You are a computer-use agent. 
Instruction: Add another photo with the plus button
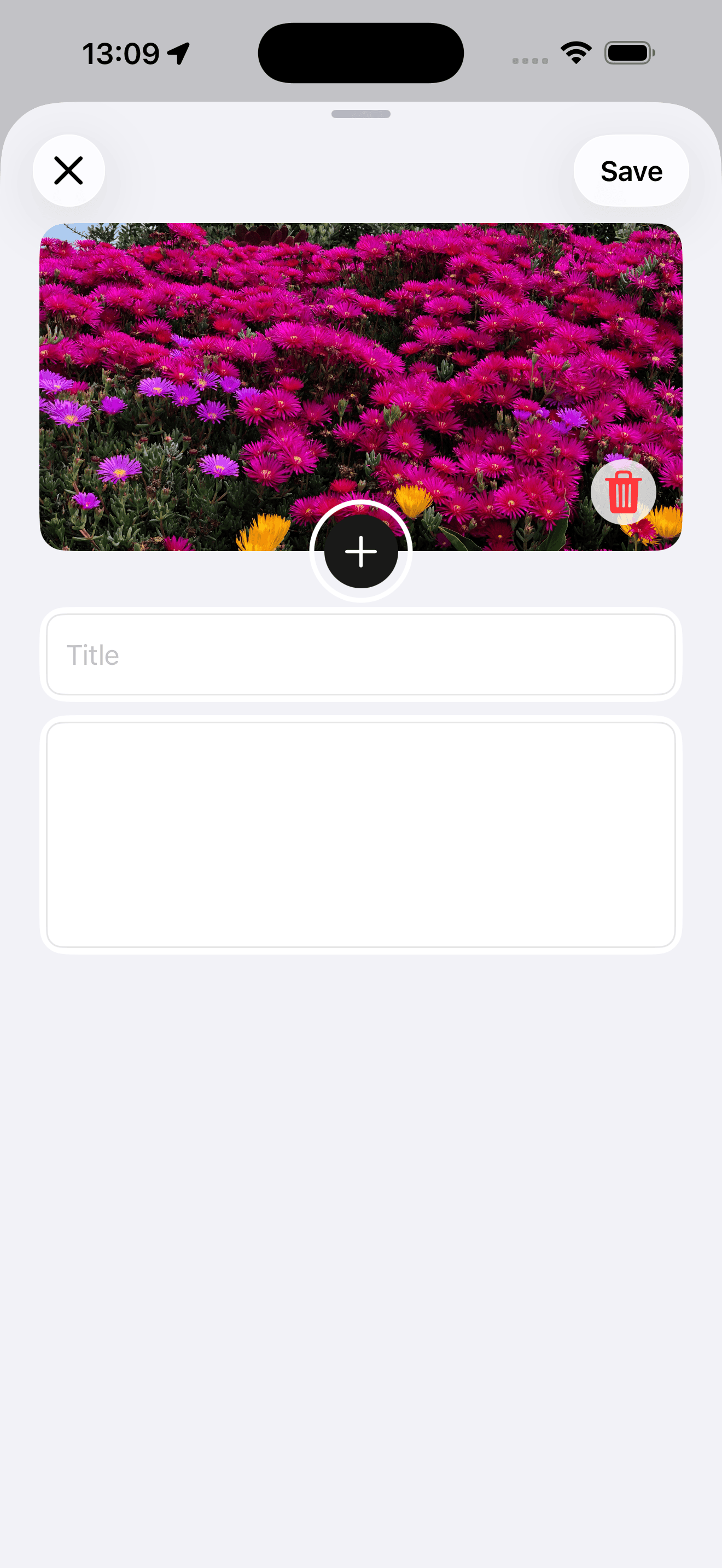(361, 552)
